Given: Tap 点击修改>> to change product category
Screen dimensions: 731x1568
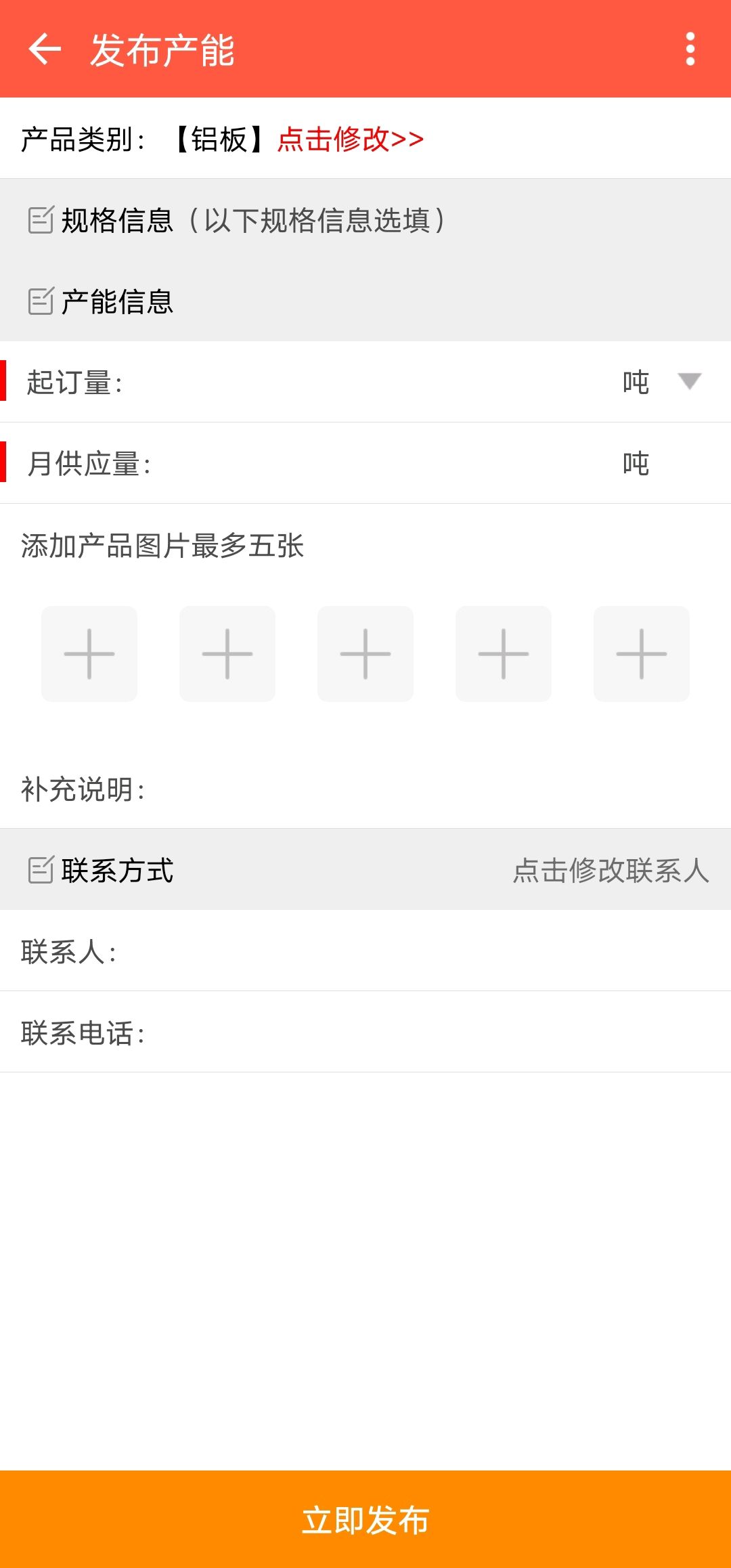Looking at the screenshot, I should (x=351, y=139).
